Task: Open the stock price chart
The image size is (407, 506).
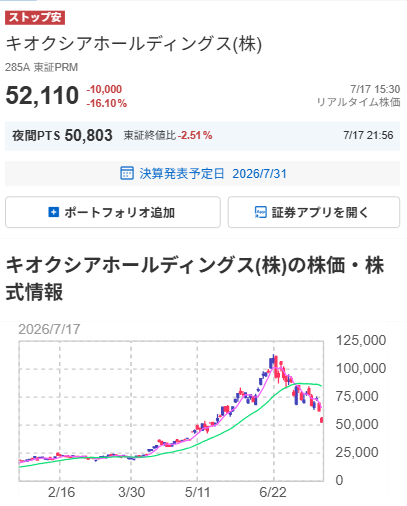Action: click(202, 411)
